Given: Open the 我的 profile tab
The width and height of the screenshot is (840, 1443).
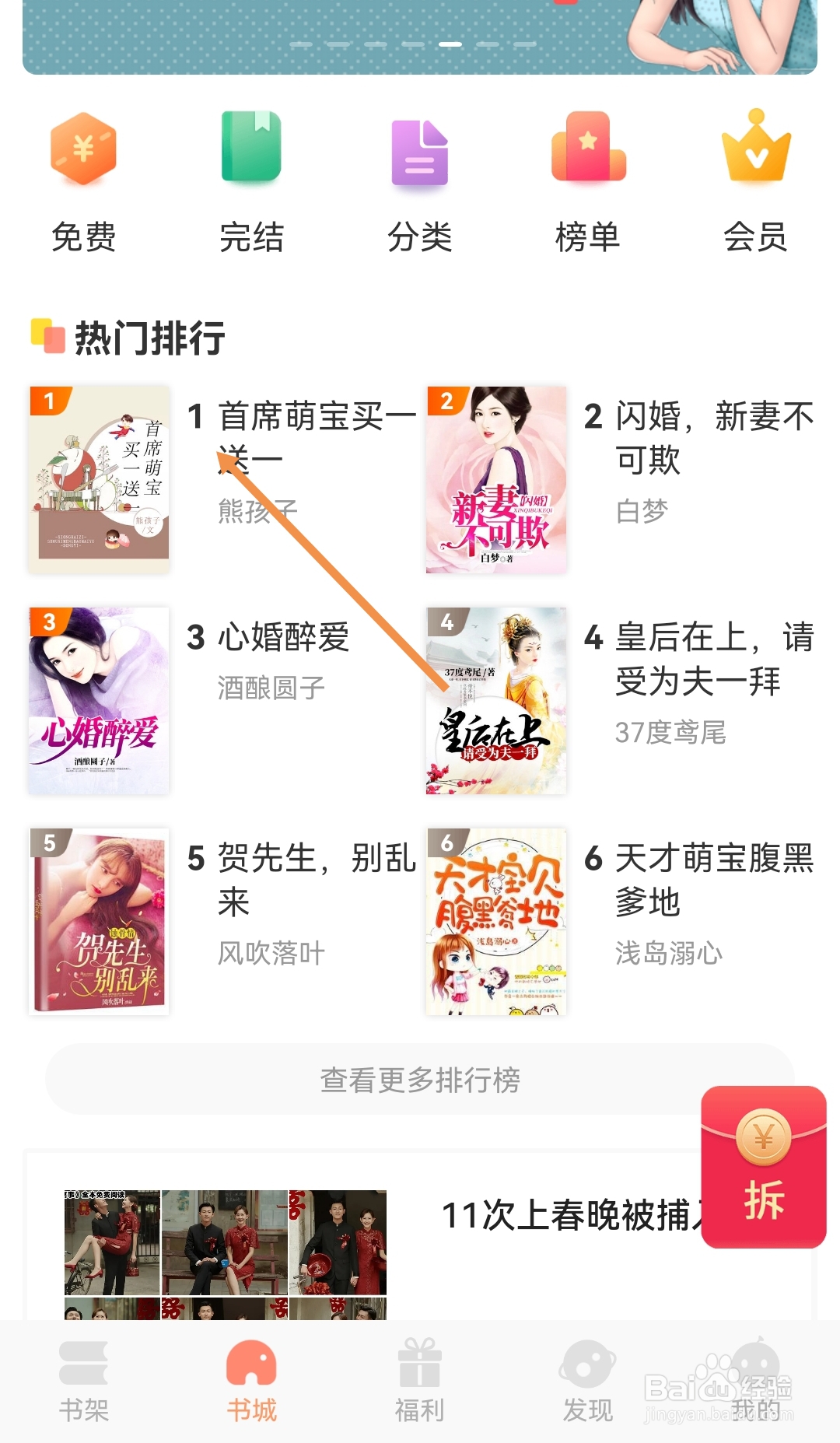Looking at the screenshot, I should point(754,1381).
